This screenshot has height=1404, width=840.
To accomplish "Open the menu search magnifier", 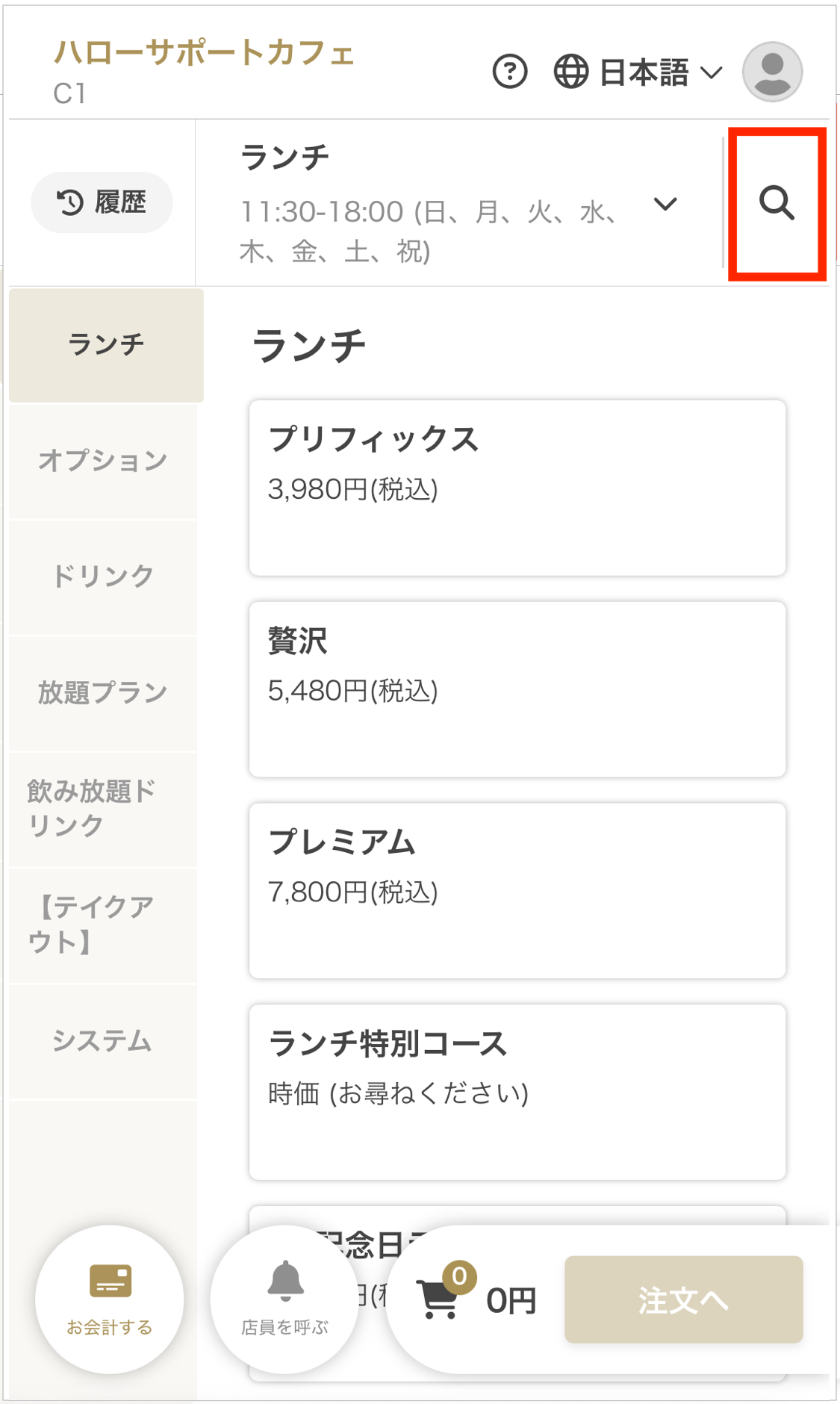I will pos(777,203).
